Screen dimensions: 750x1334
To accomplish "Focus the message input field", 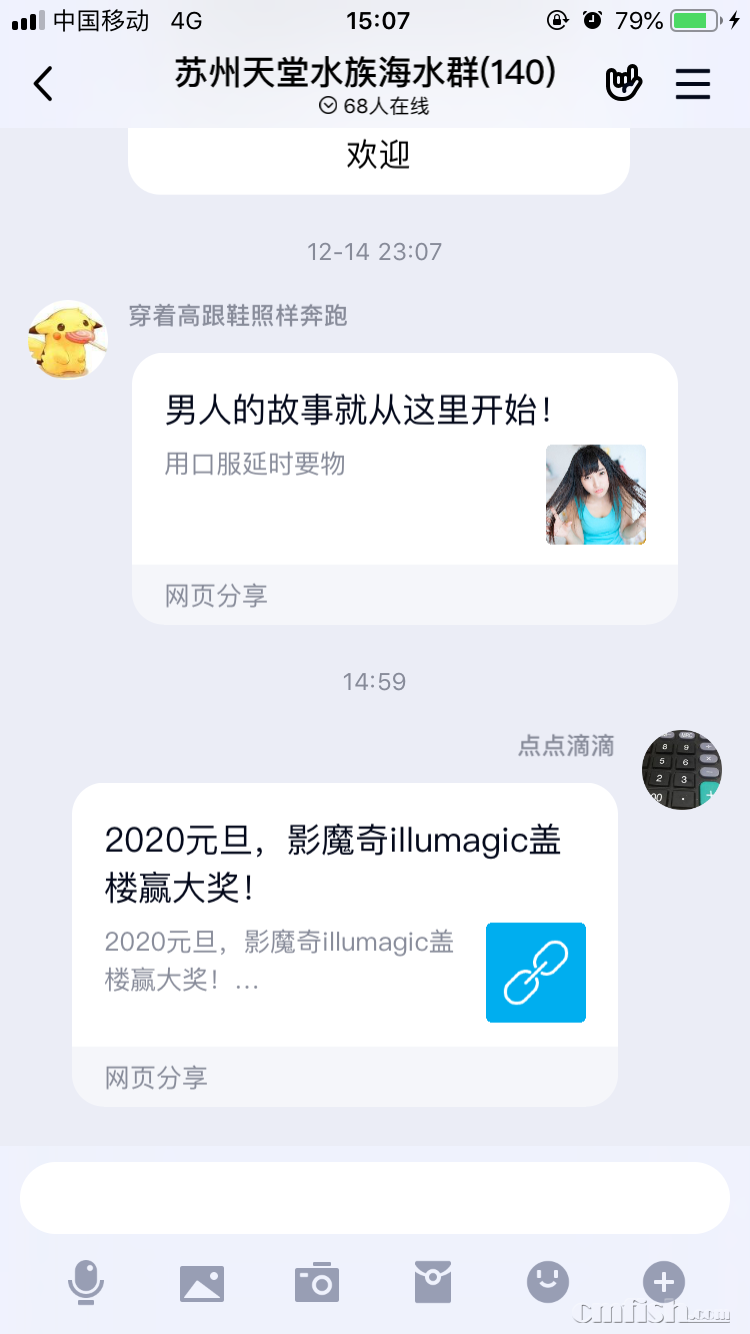I will pyautogui.click(x=375, y=1198).
